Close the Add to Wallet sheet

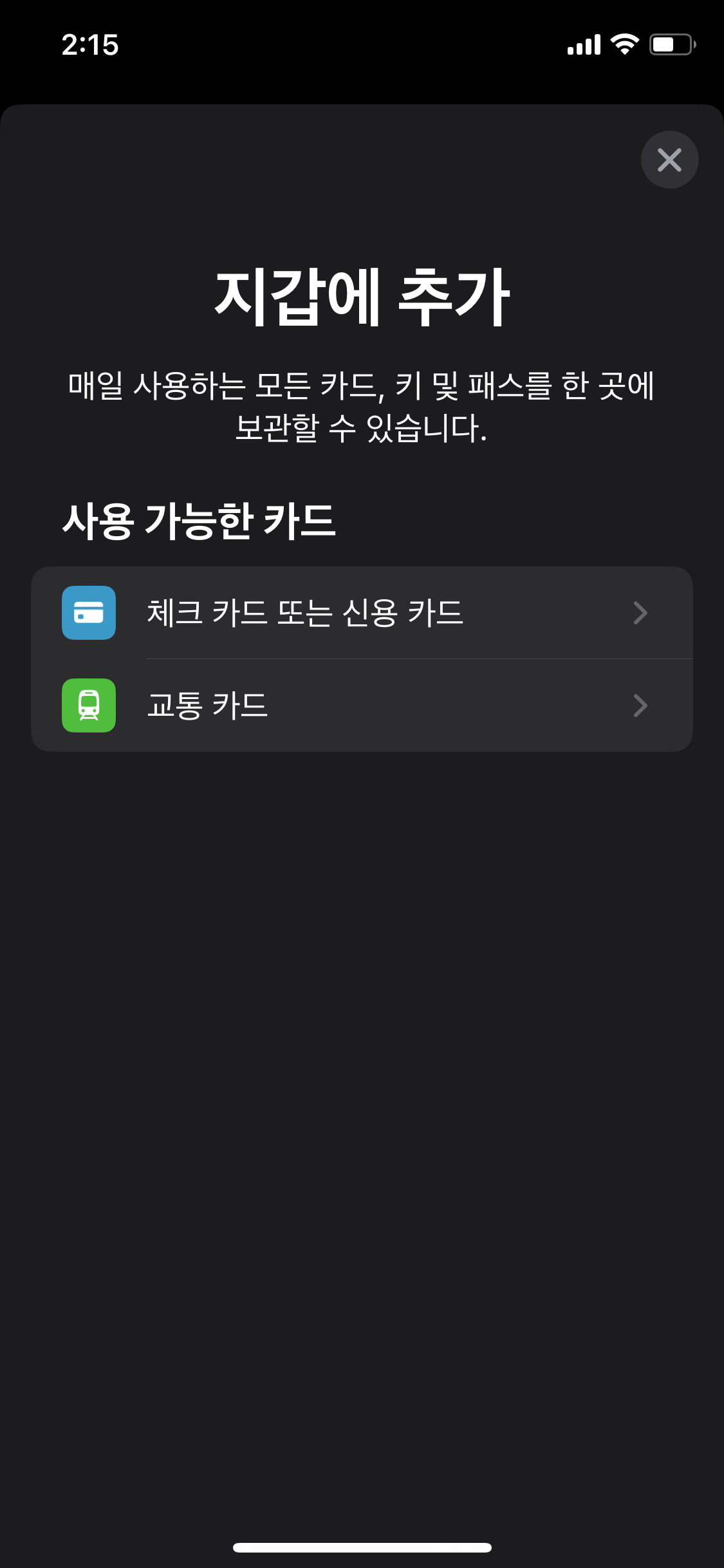tap(669, 160)
